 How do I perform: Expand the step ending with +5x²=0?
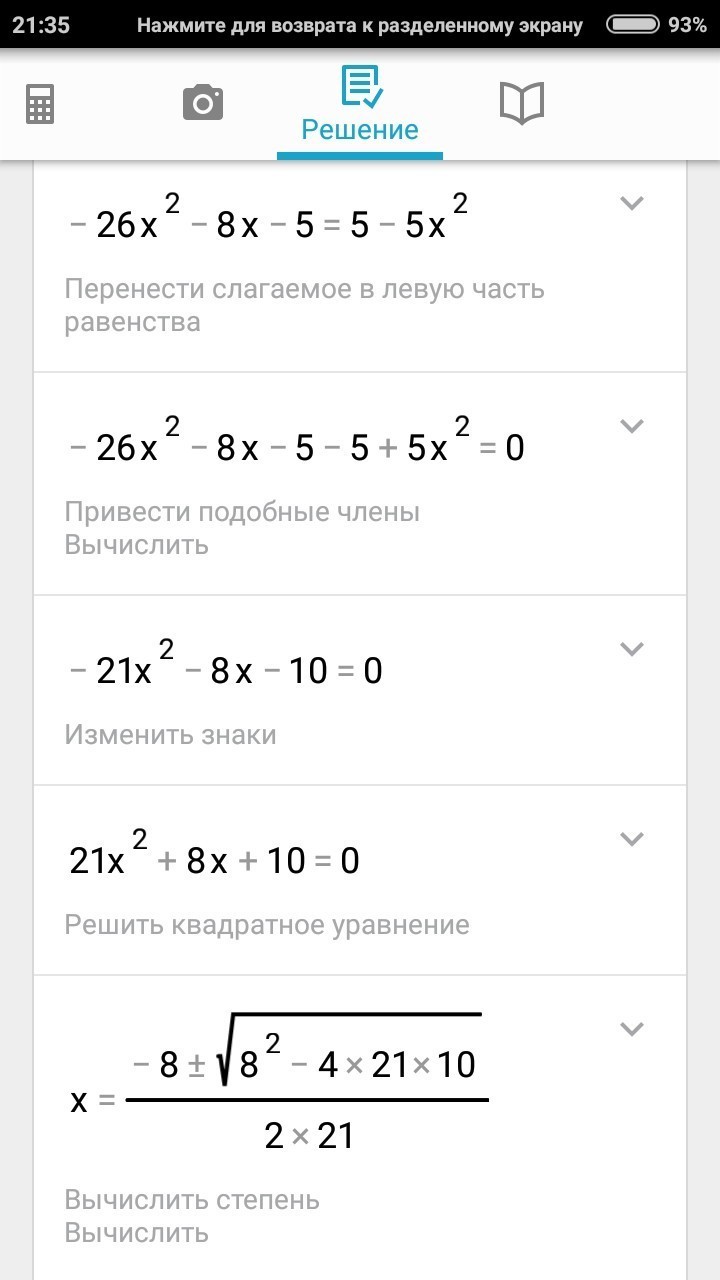tap(631, 427)
